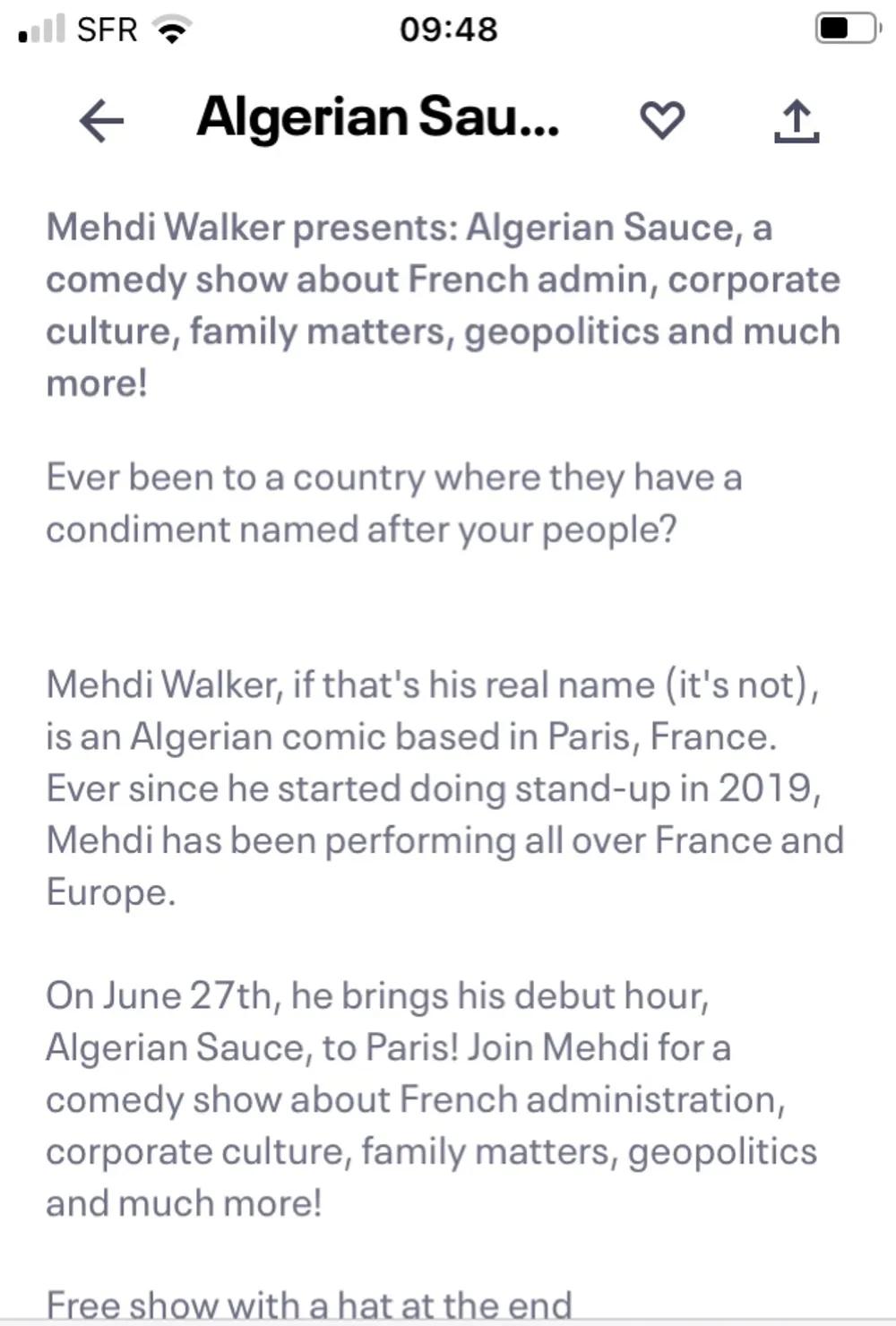This screenshot has height=1326, width=896.
Task: Open the share sheet via the share icon
Action: click(797, 121)
